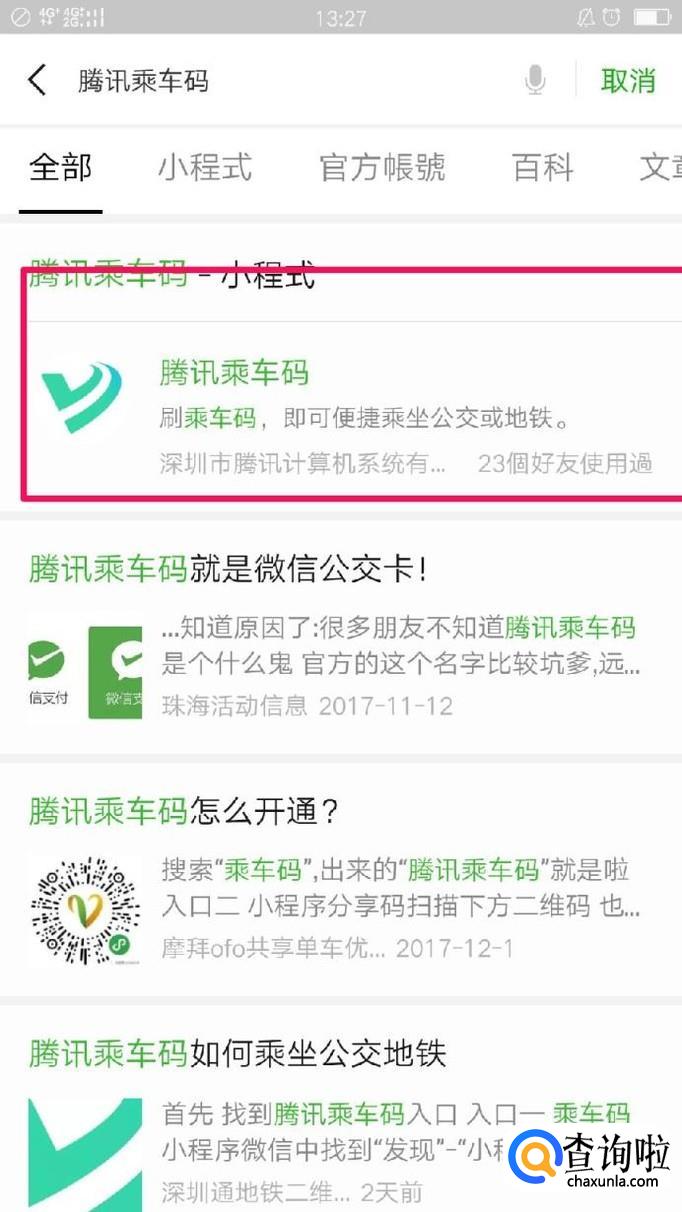The image size is (682, 1212).
Task: Switch to the 小程式 tab
Action: 205,167
